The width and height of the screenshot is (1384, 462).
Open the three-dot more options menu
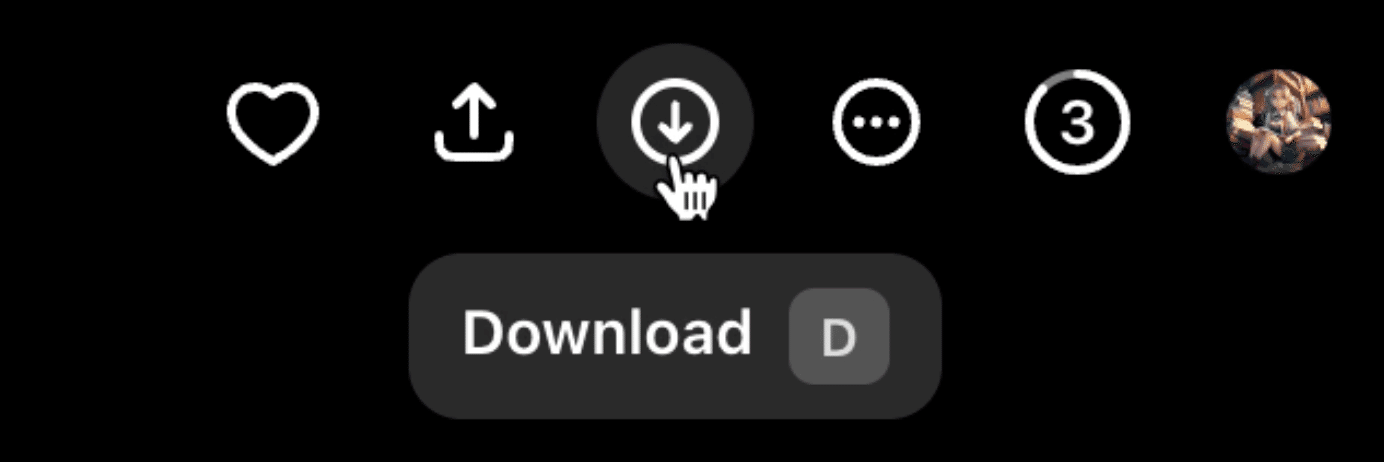point(876,123)
